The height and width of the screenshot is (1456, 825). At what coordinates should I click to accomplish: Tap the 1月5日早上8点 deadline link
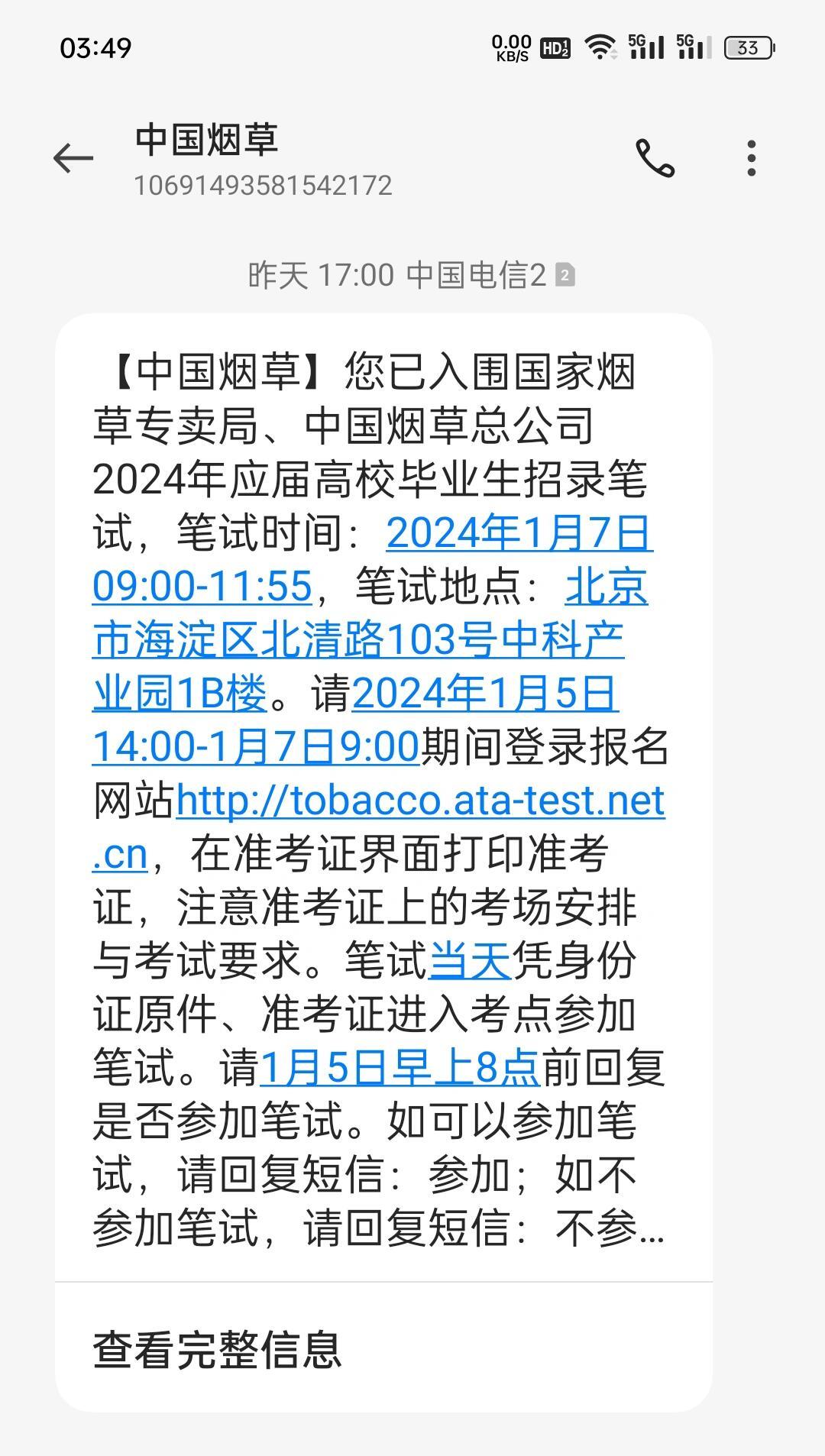tap(400, 1068)
